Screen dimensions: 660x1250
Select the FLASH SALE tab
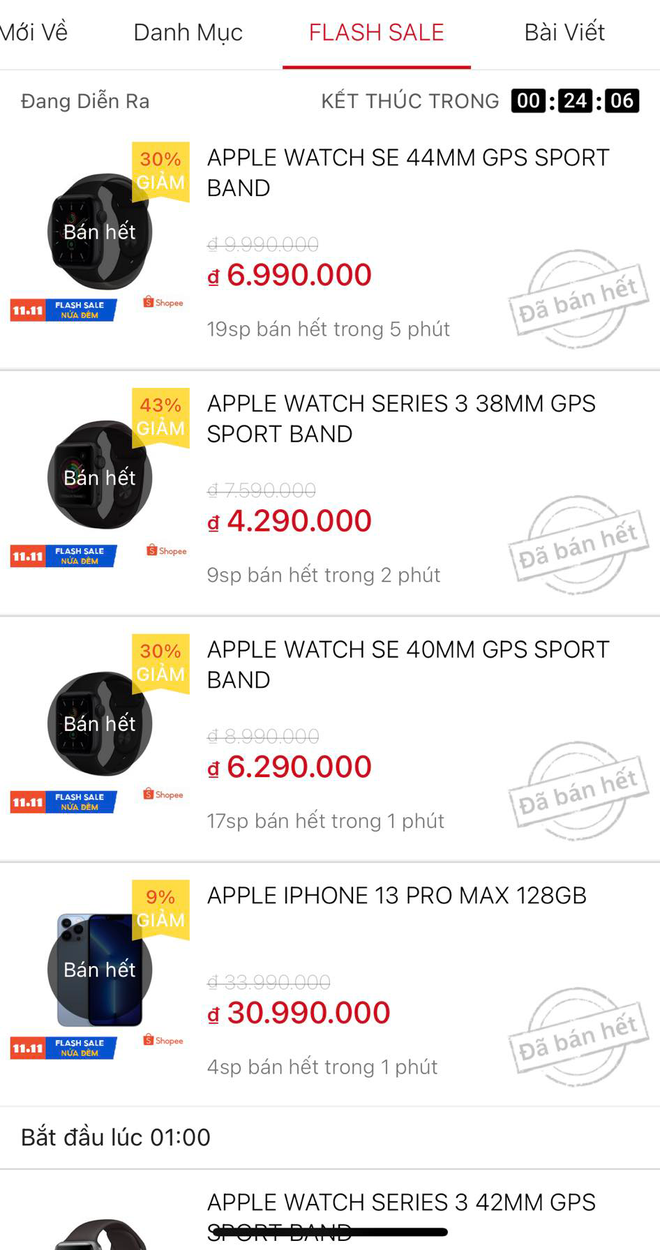point(376,32)
